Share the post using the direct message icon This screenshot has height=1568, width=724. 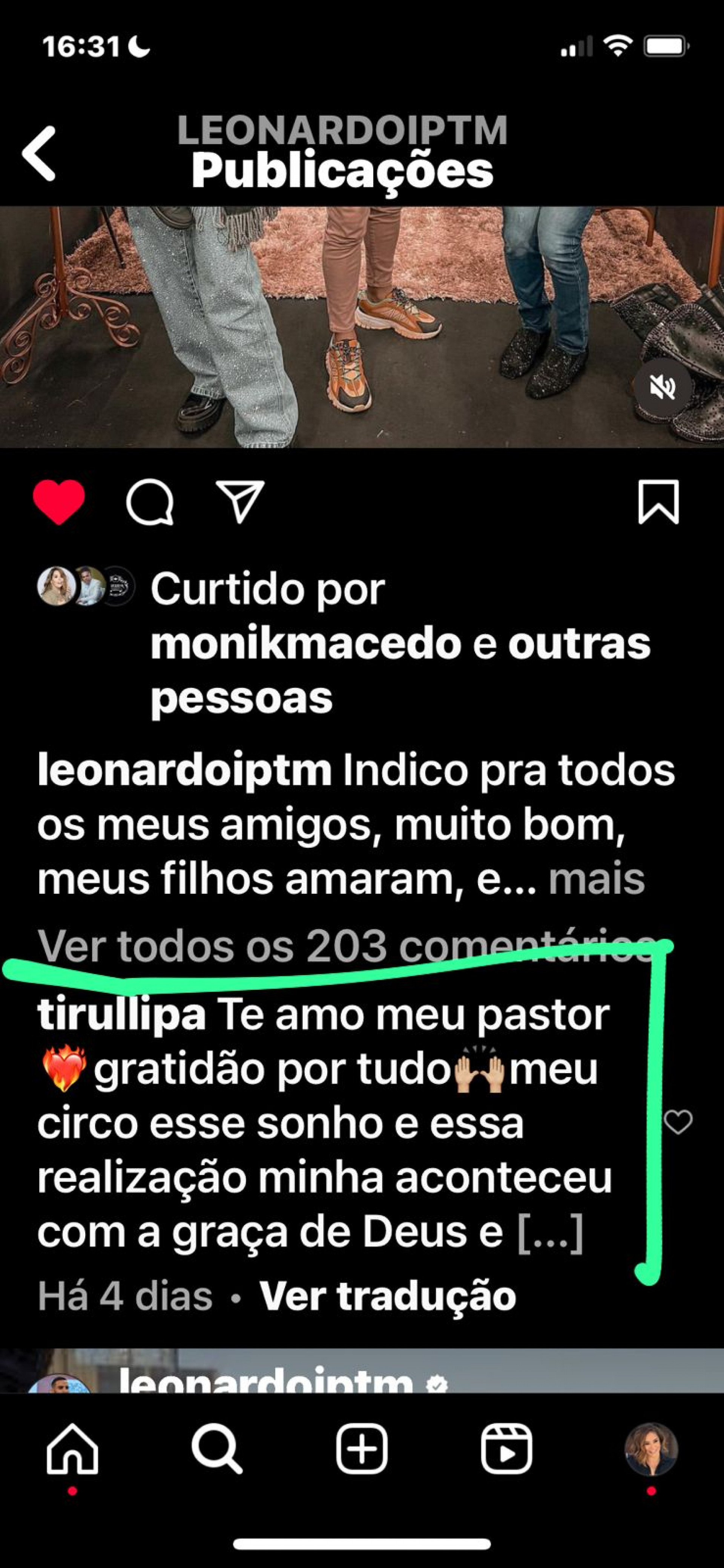[x=242, y=501]
